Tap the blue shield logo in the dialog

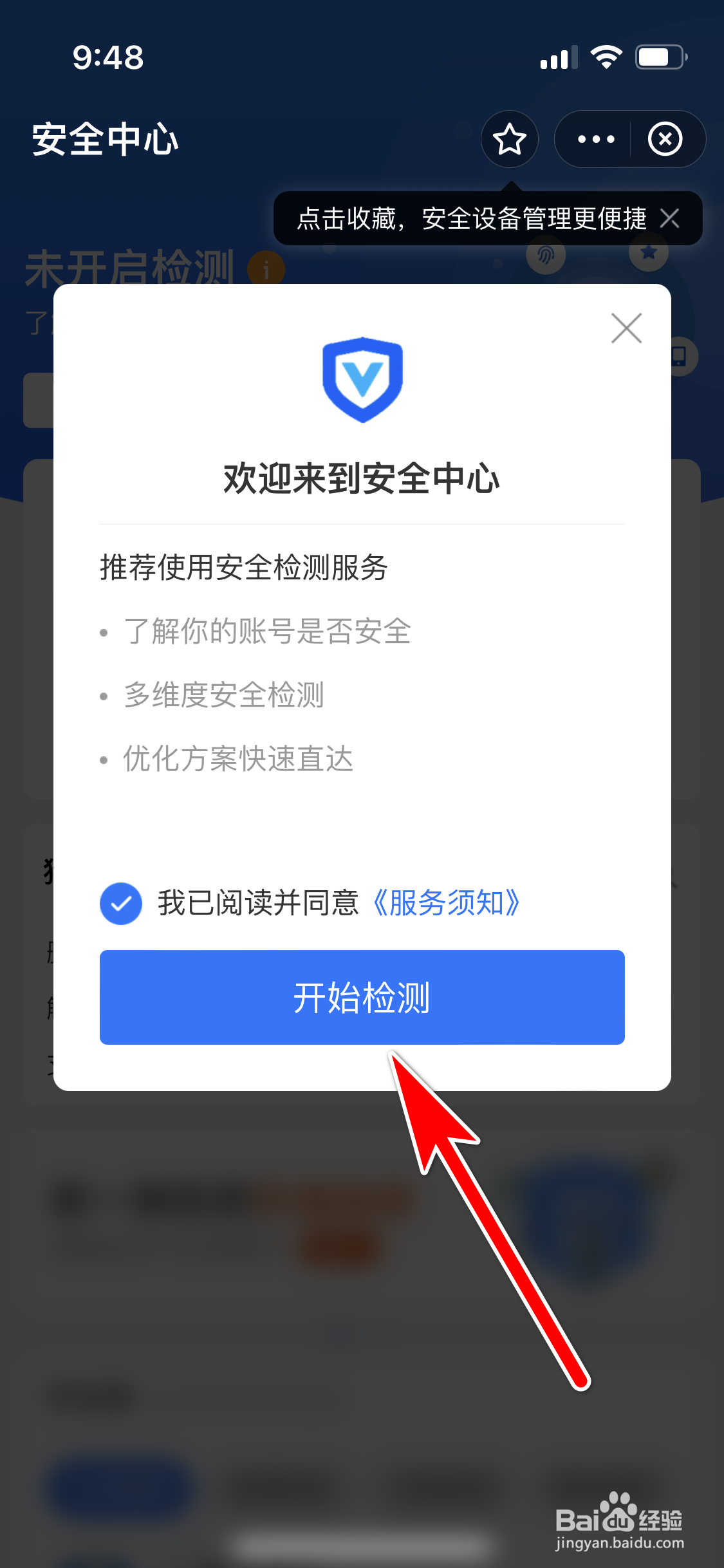pyautogui.click(x=362, y=381)
